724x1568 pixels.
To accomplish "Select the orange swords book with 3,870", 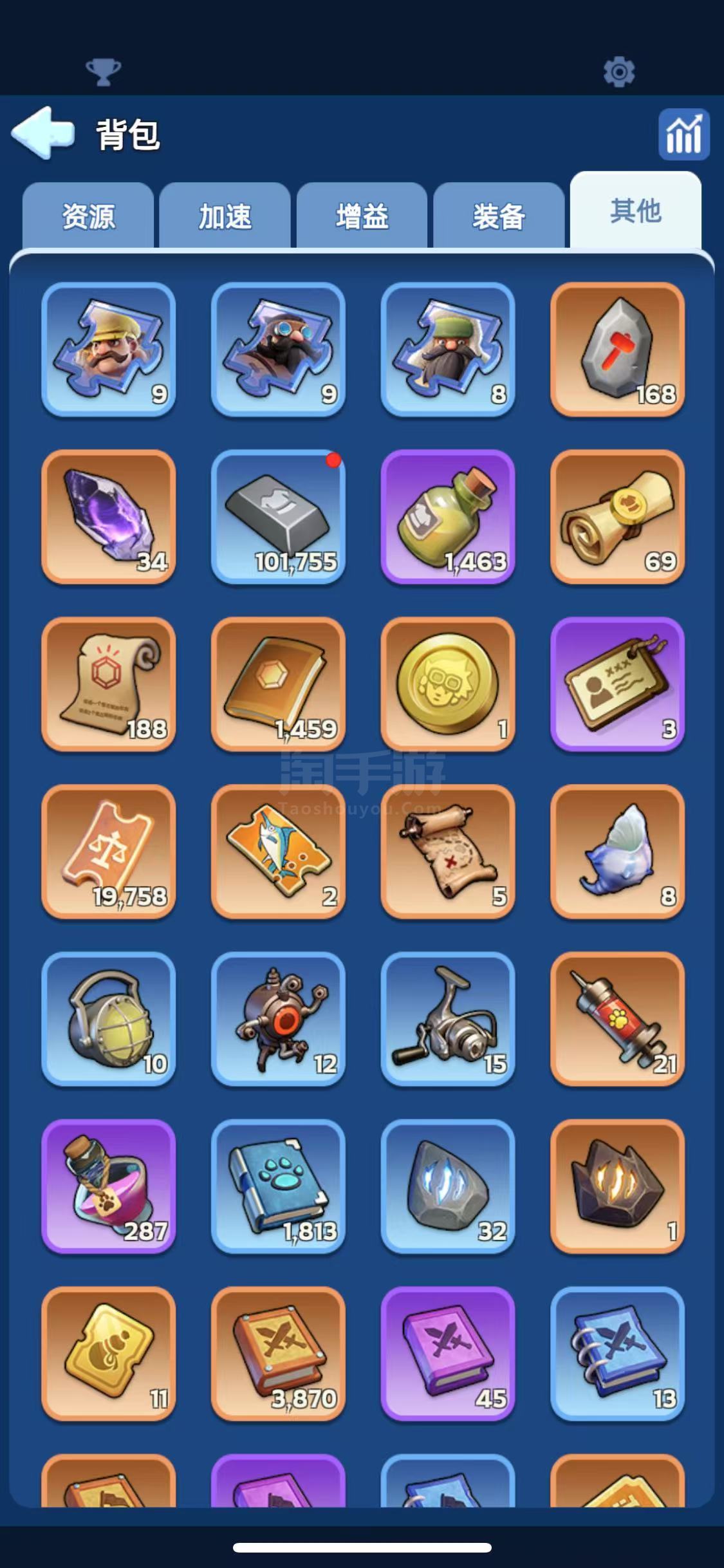I will [x=278, y=1353].
